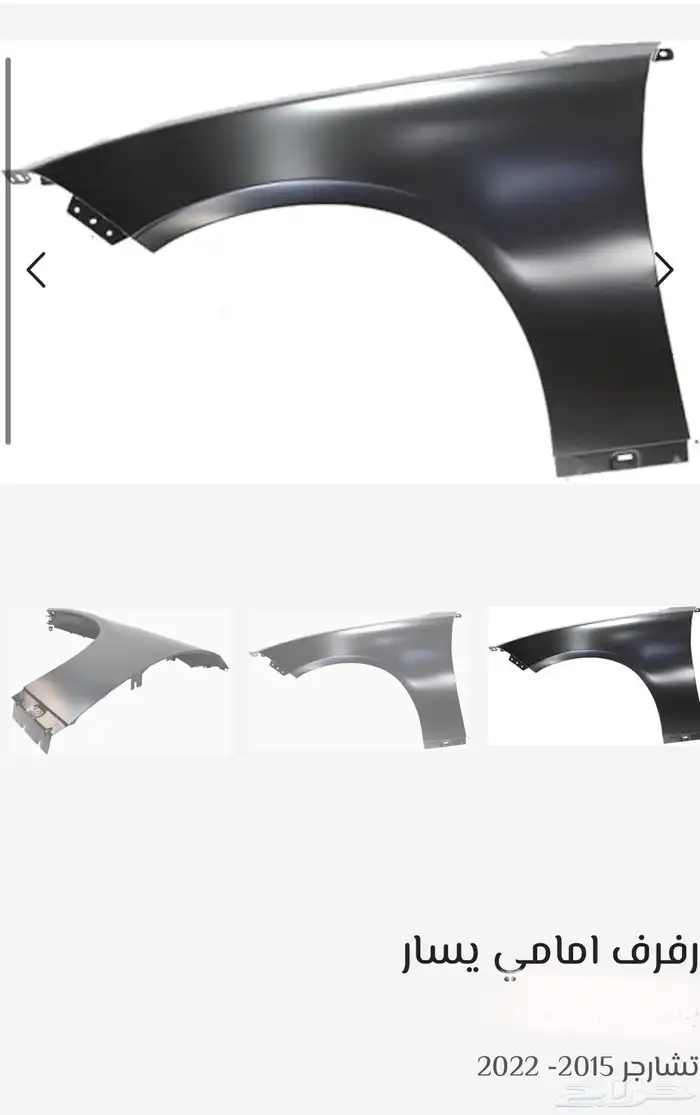
Task: Select the thumbnail showing the fender's inner side
Action: click(121, 677)
